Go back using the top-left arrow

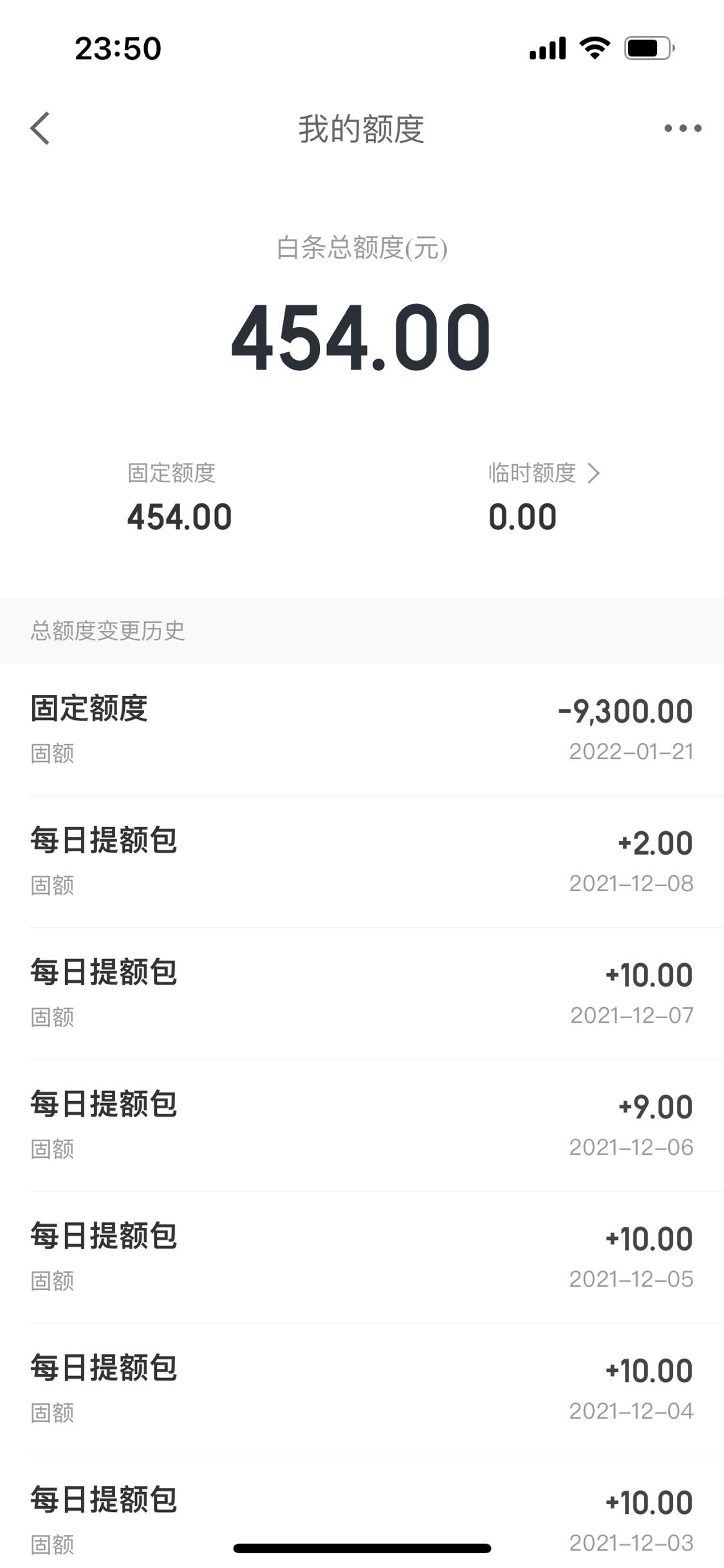[40, 128]
